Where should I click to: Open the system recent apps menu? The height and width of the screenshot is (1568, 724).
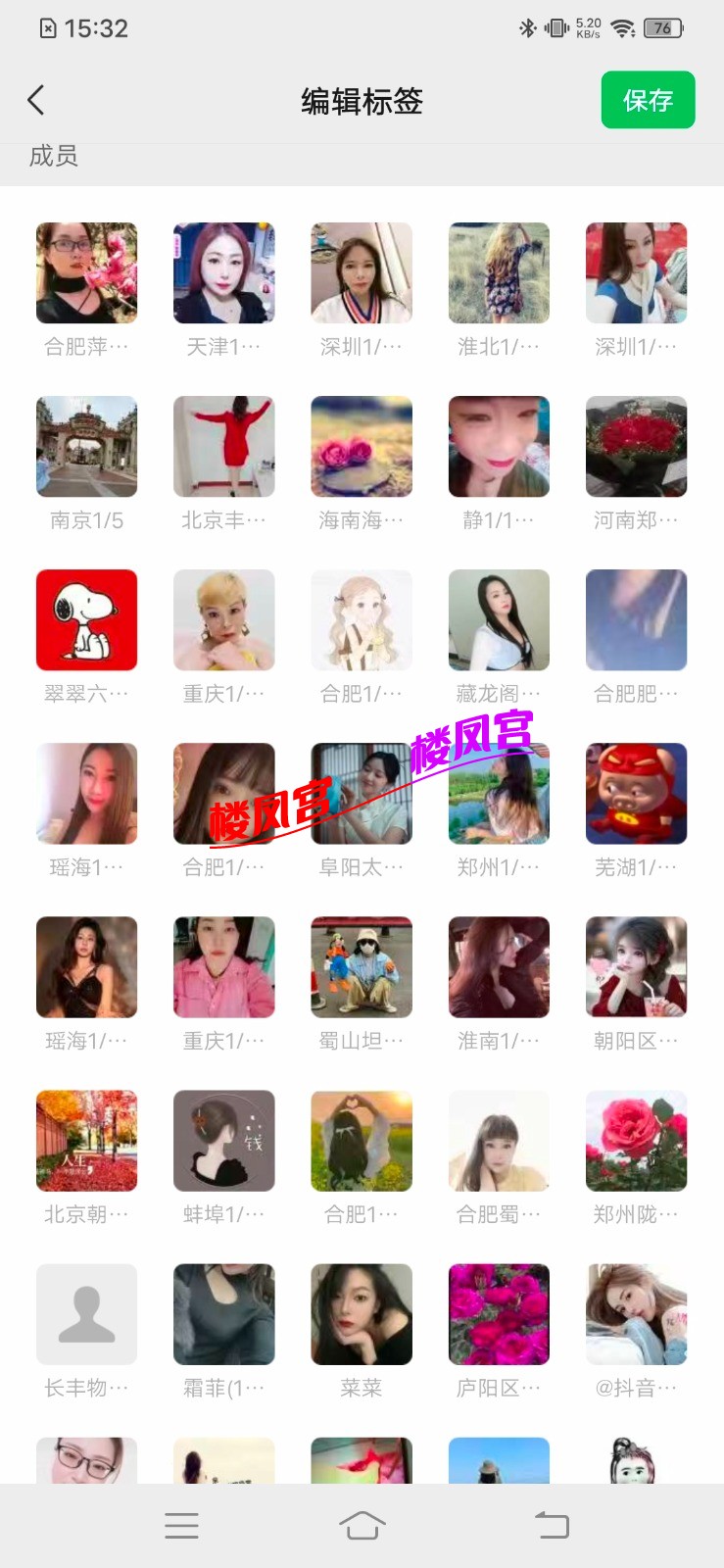[x=181, y=1526]
